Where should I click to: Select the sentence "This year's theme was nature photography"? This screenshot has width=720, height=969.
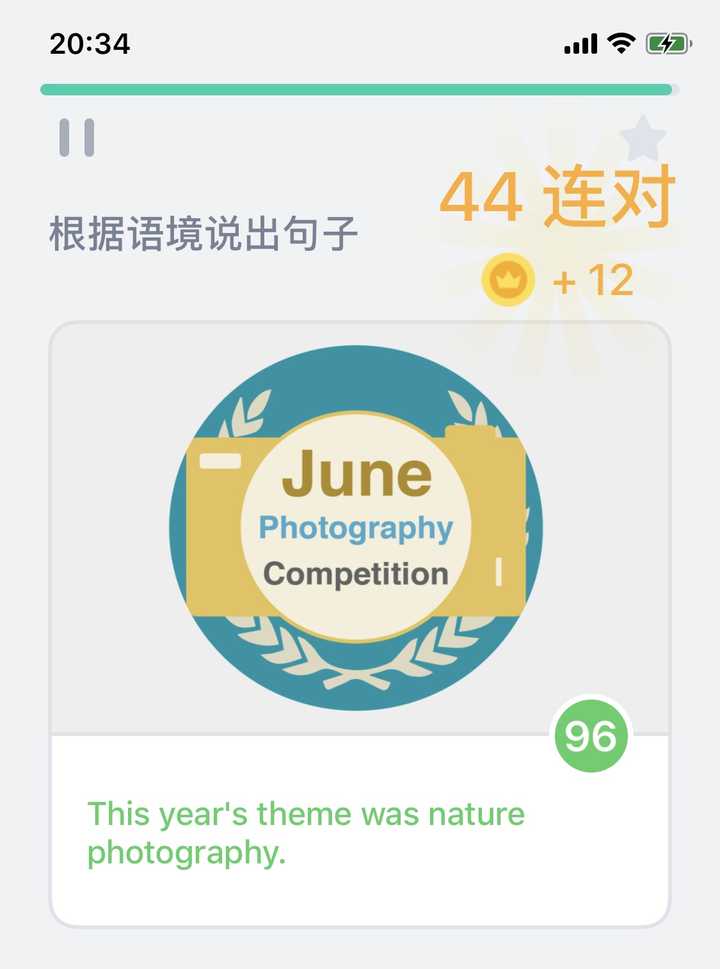[x=300, y=835]
